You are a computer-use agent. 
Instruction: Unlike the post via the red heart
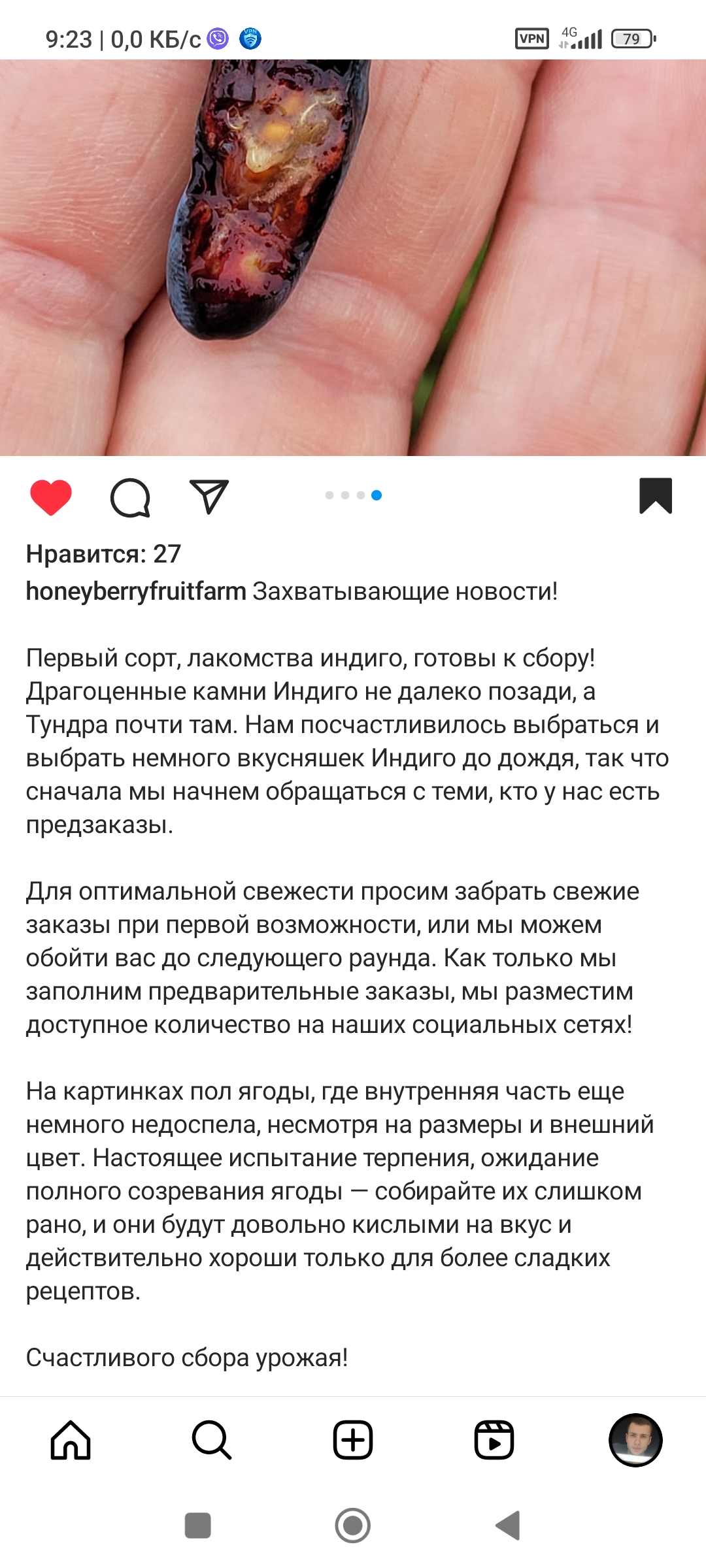[x=51, y=497]
